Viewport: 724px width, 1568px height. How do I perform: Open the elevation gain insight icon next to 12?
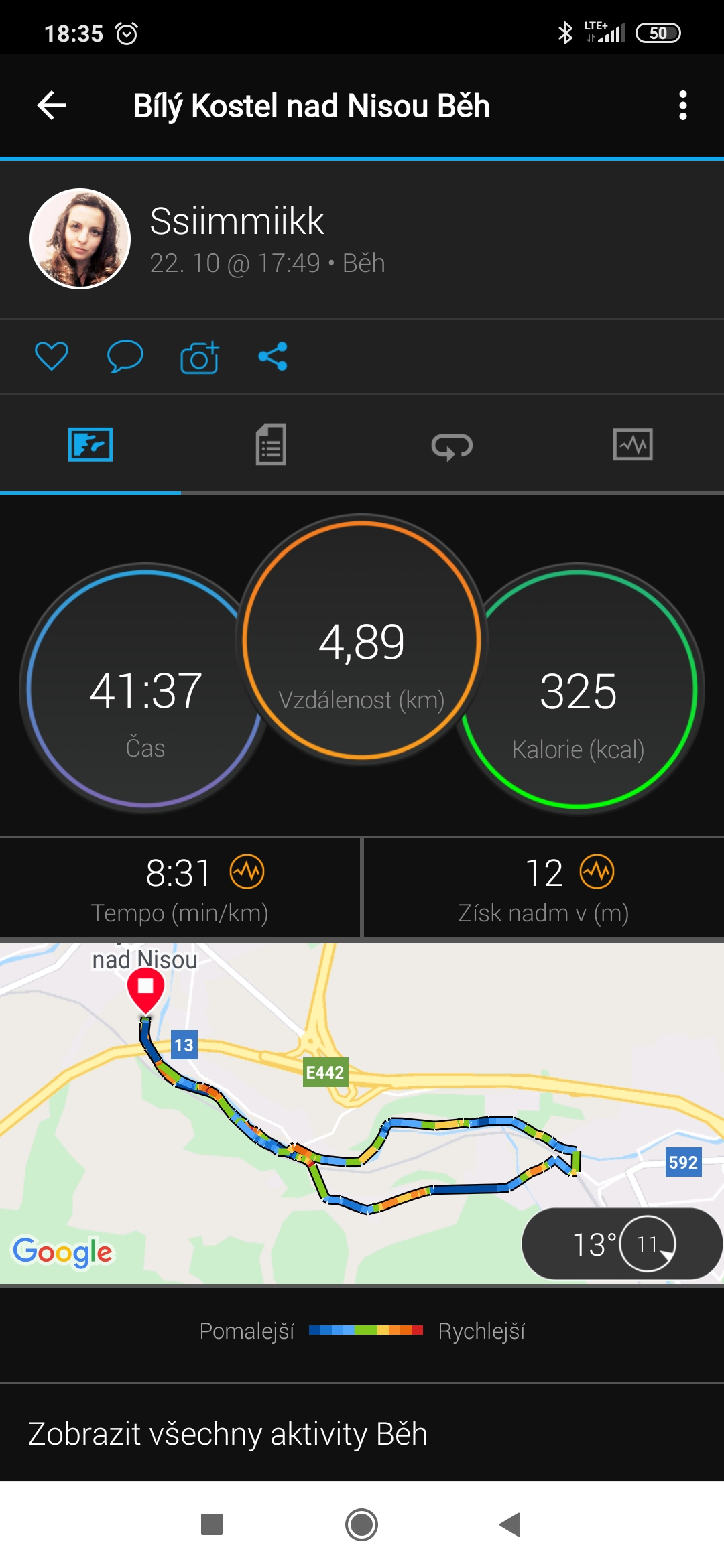click(597, 872)
